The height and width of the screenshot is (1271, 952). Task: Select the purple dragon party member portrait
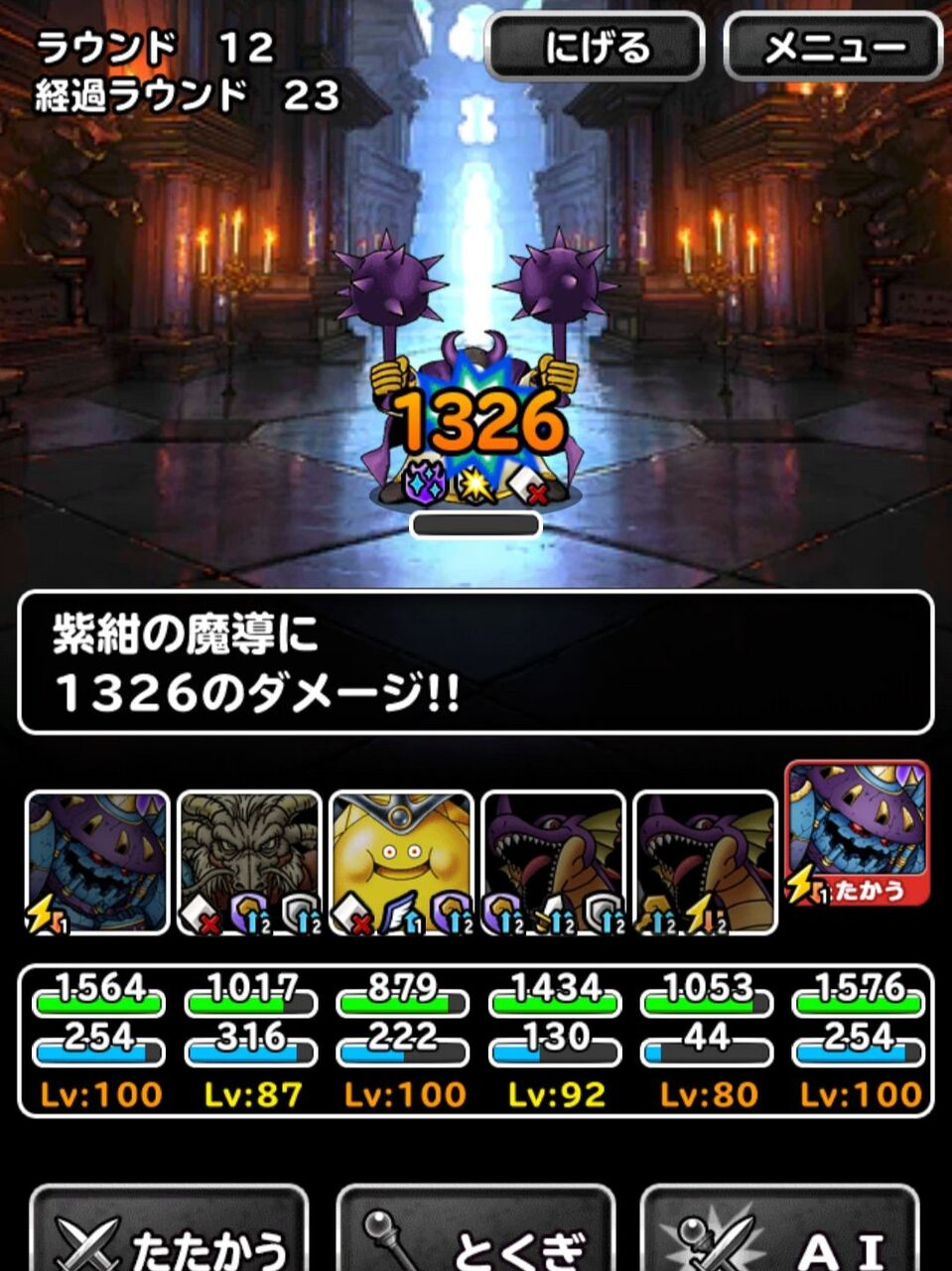(553, 852)
